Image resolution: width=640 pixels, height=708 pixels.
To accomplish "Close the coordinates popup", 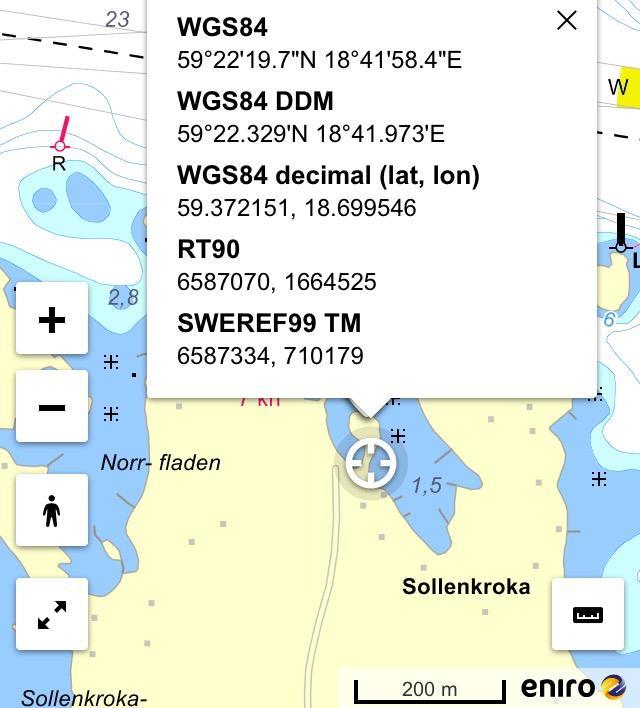I will pyautogui.click(x=566, y=20).
